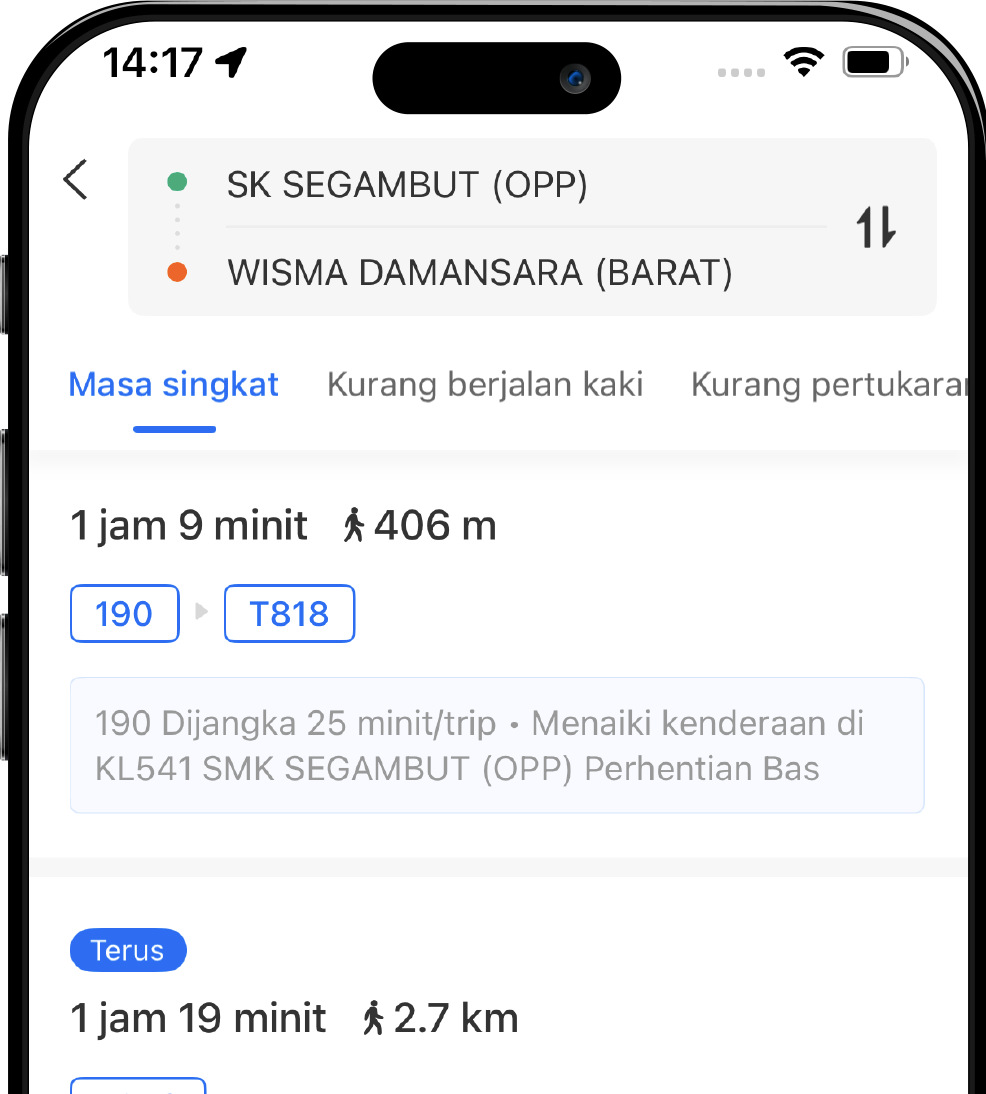Switch to the Kurang berjalan kaki tab
Viewport: 986px width, 1094px height.
pyautogui.click(x=485, y=384)
